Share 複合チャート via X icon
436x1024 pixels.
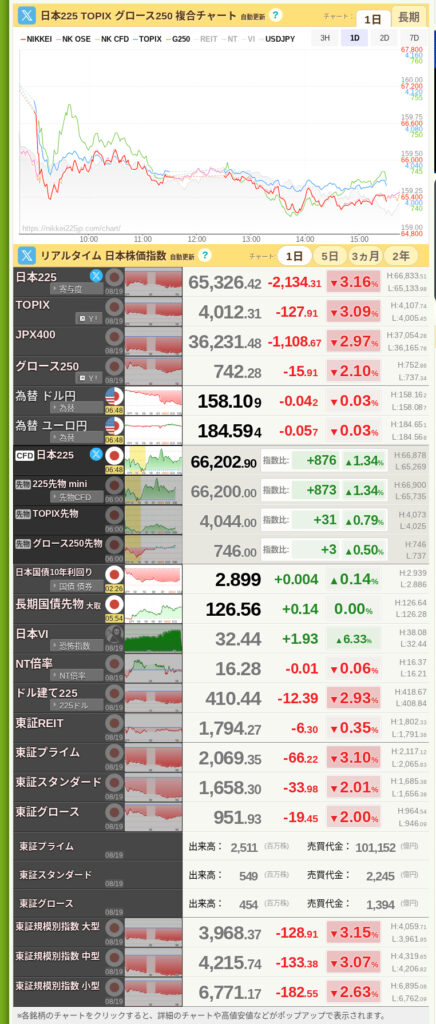[x=27, y=14]
